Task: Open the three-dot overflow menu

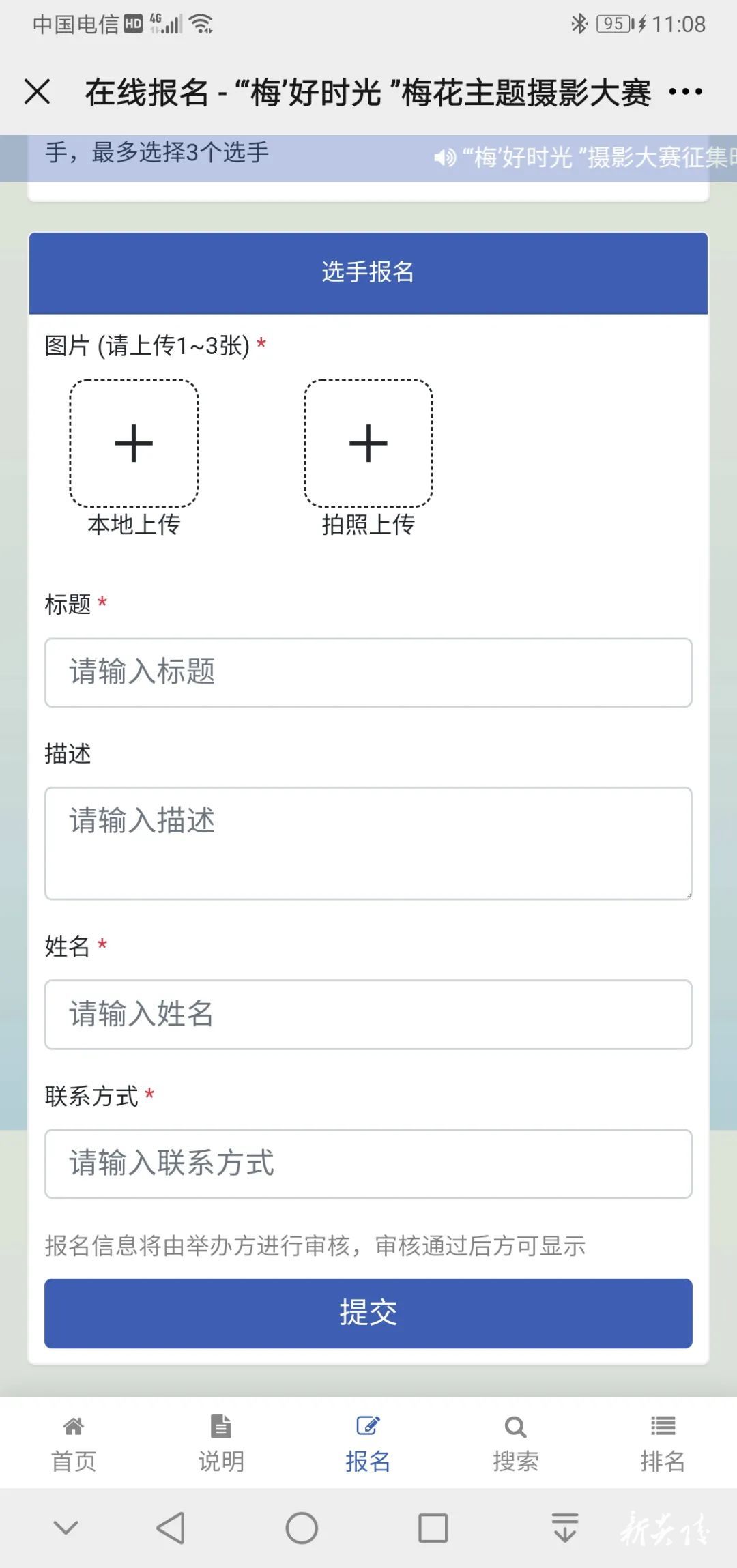Action: point(685,91)
